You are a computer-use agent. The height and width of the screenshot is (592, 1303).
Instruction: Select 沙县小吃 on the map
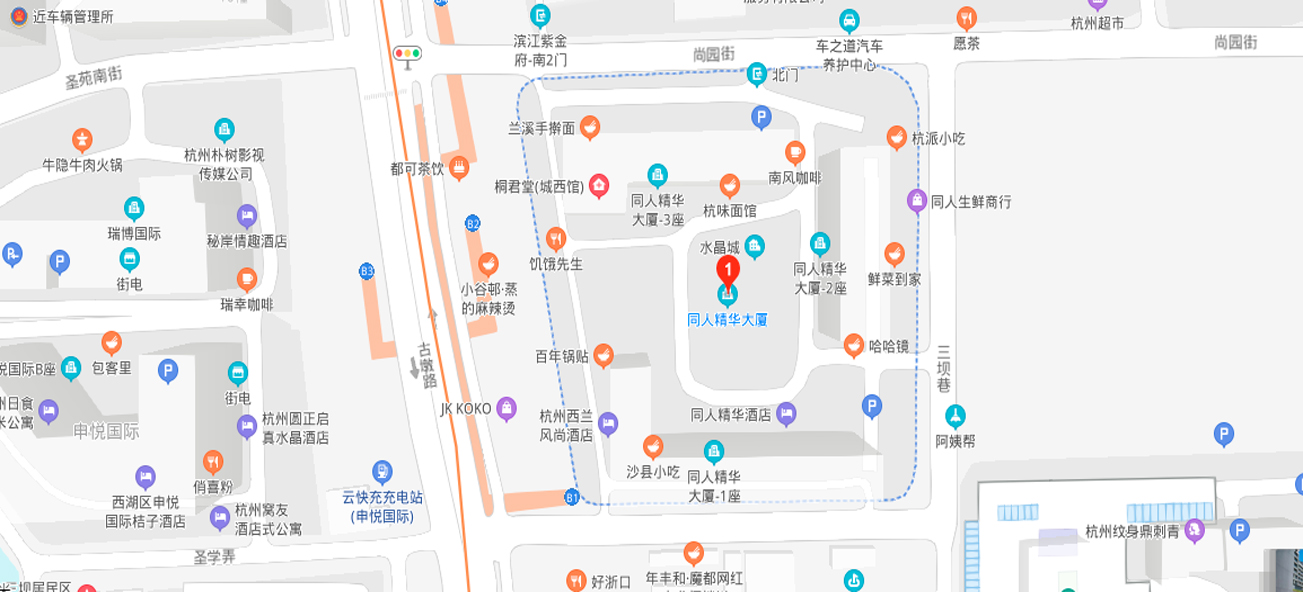tap(653, 446)
